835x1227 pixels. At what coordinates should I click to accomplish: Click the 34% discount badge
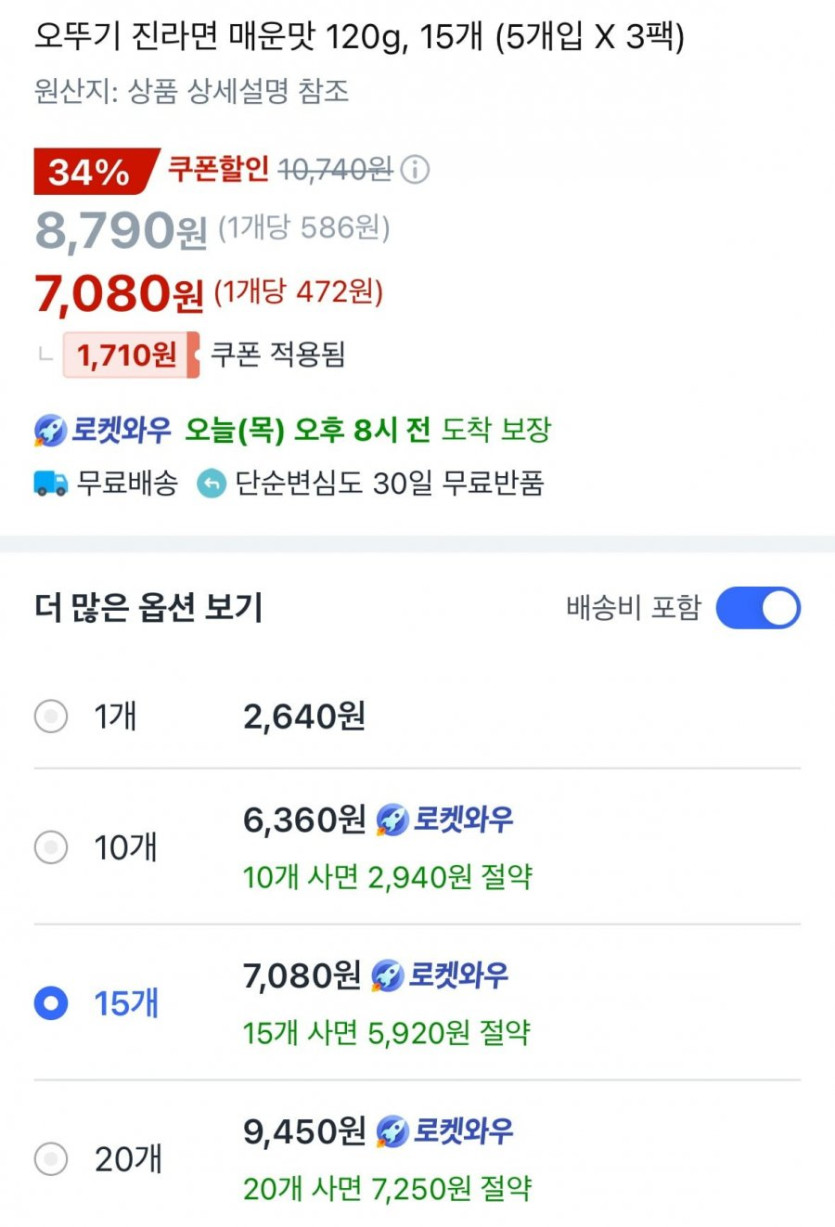85,169
